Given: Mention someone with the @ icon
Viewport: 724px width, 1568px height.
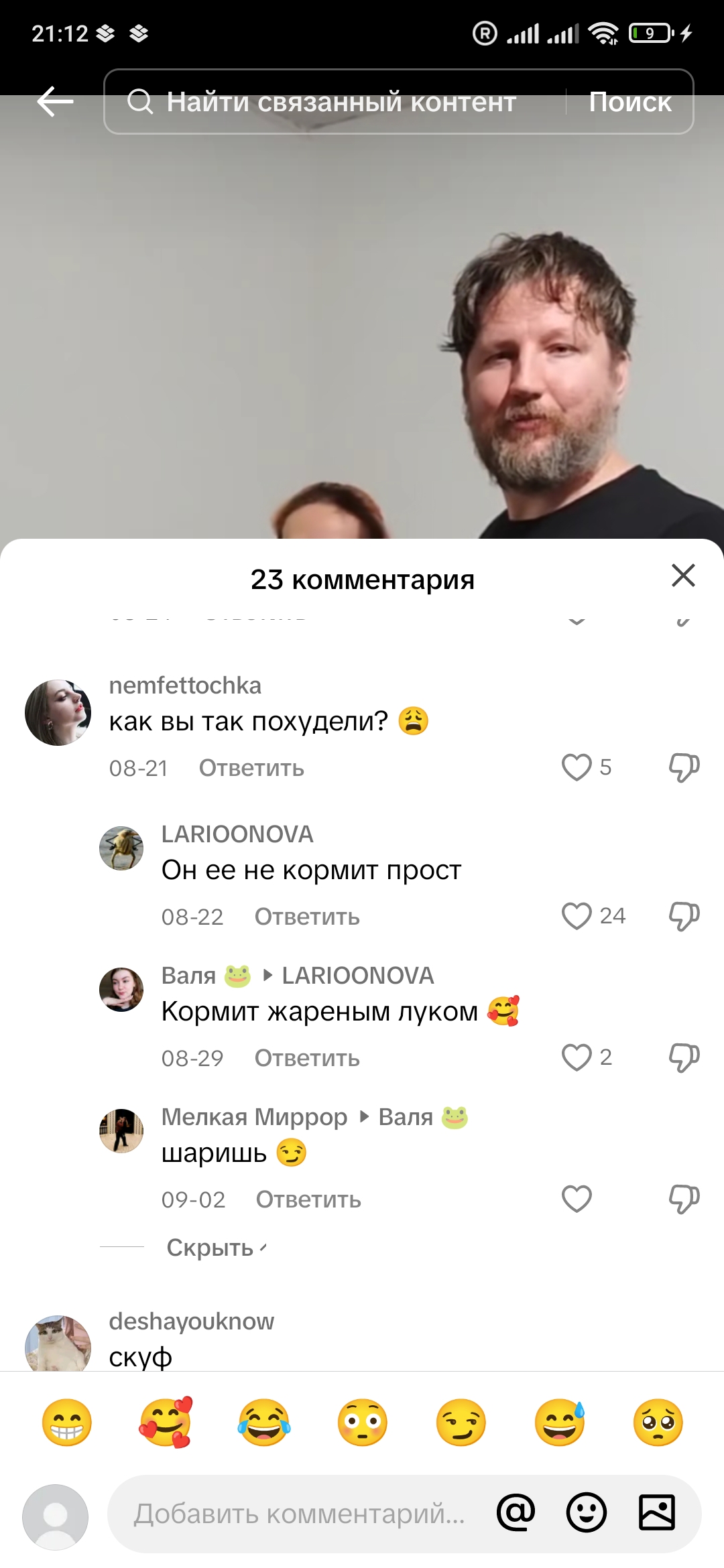Looking at the screenshot, I should [516, 1512].
